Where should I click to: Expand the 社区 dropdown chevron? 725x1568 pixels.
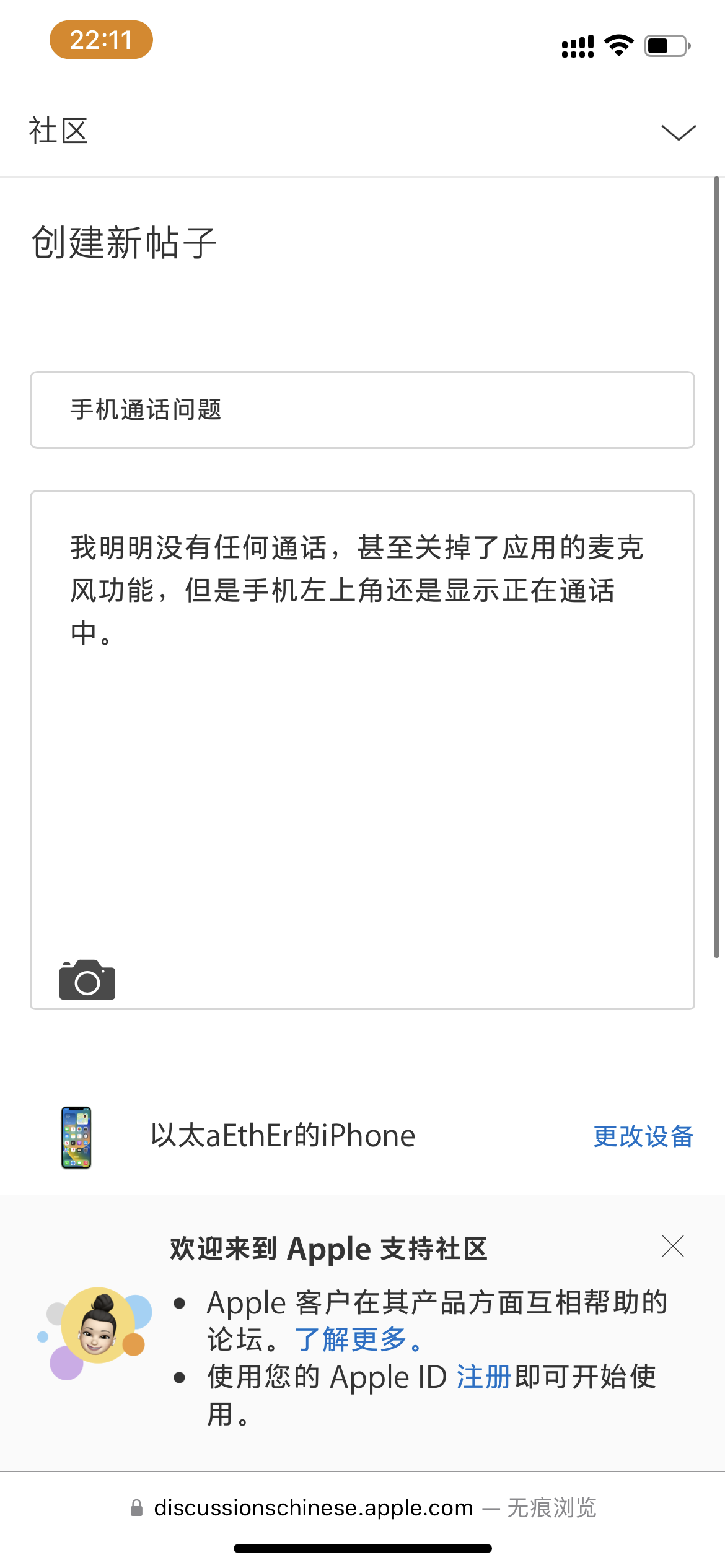[x=678, y=132]
